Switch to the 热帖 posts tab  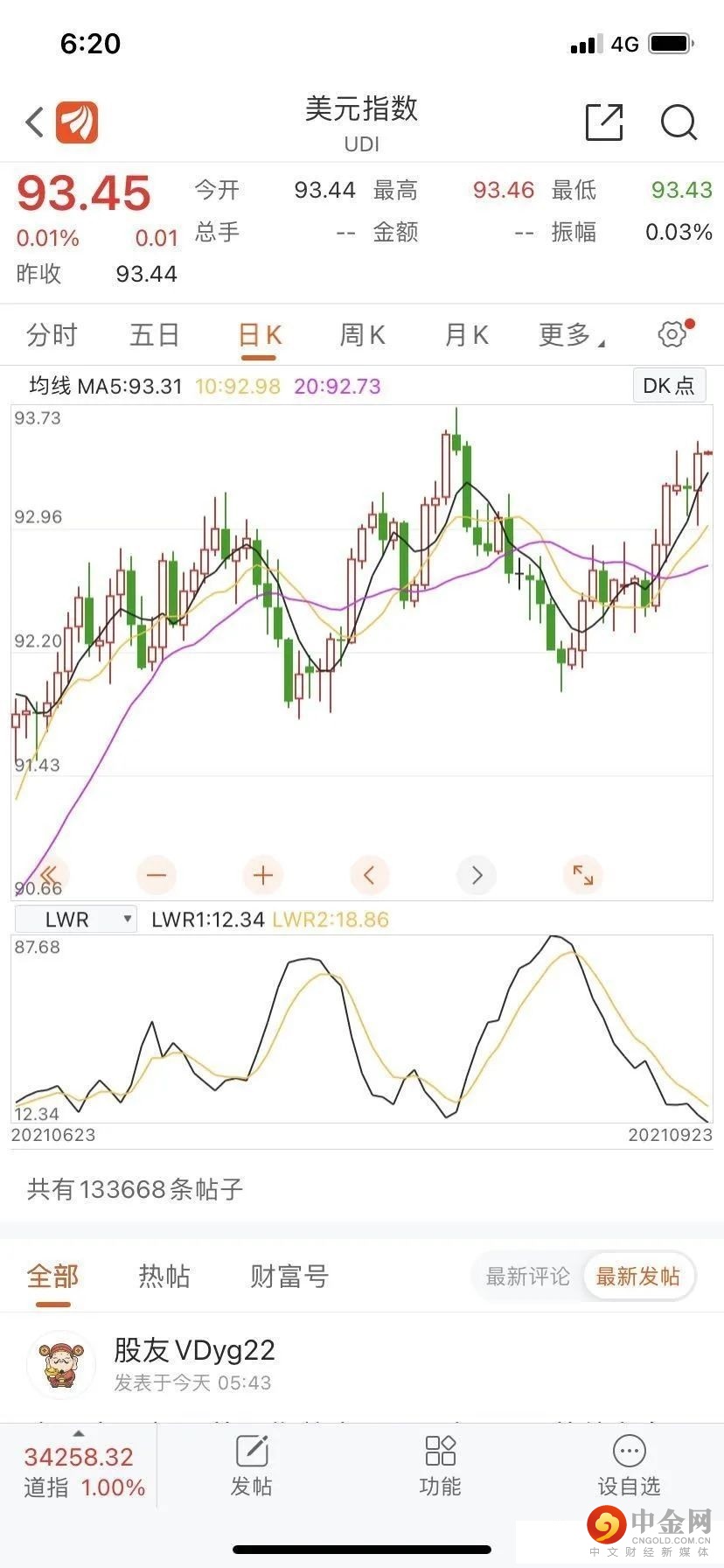164,1277
